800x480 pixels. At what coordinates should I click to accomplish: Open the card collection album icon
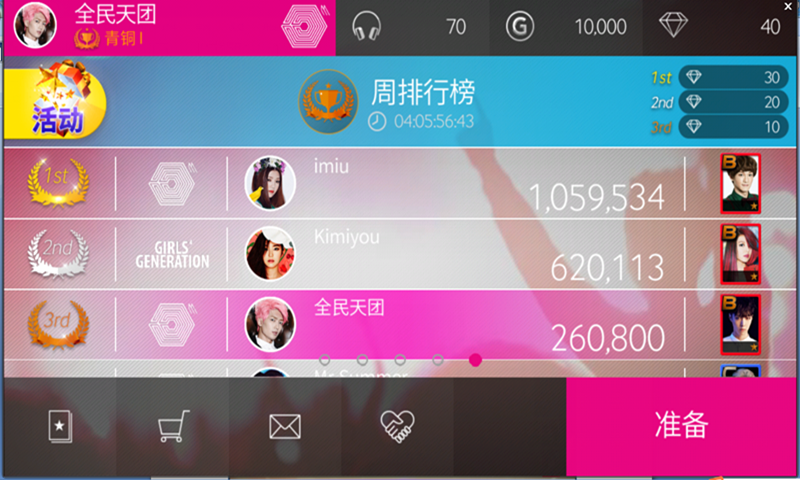(60, 427)
